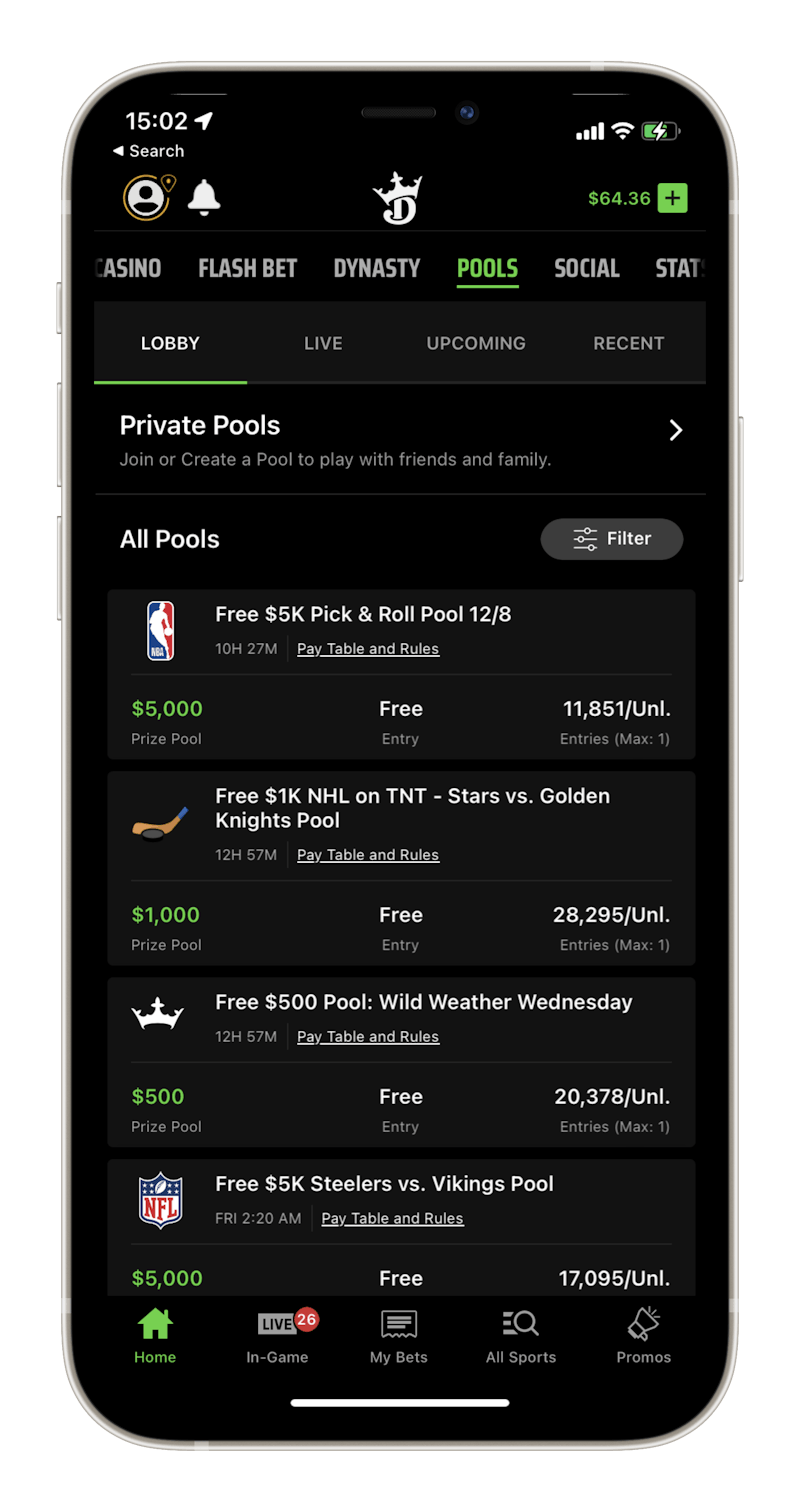Return to Search via the back link
The image size is (800, 1512).
click(x=148, y=151)
